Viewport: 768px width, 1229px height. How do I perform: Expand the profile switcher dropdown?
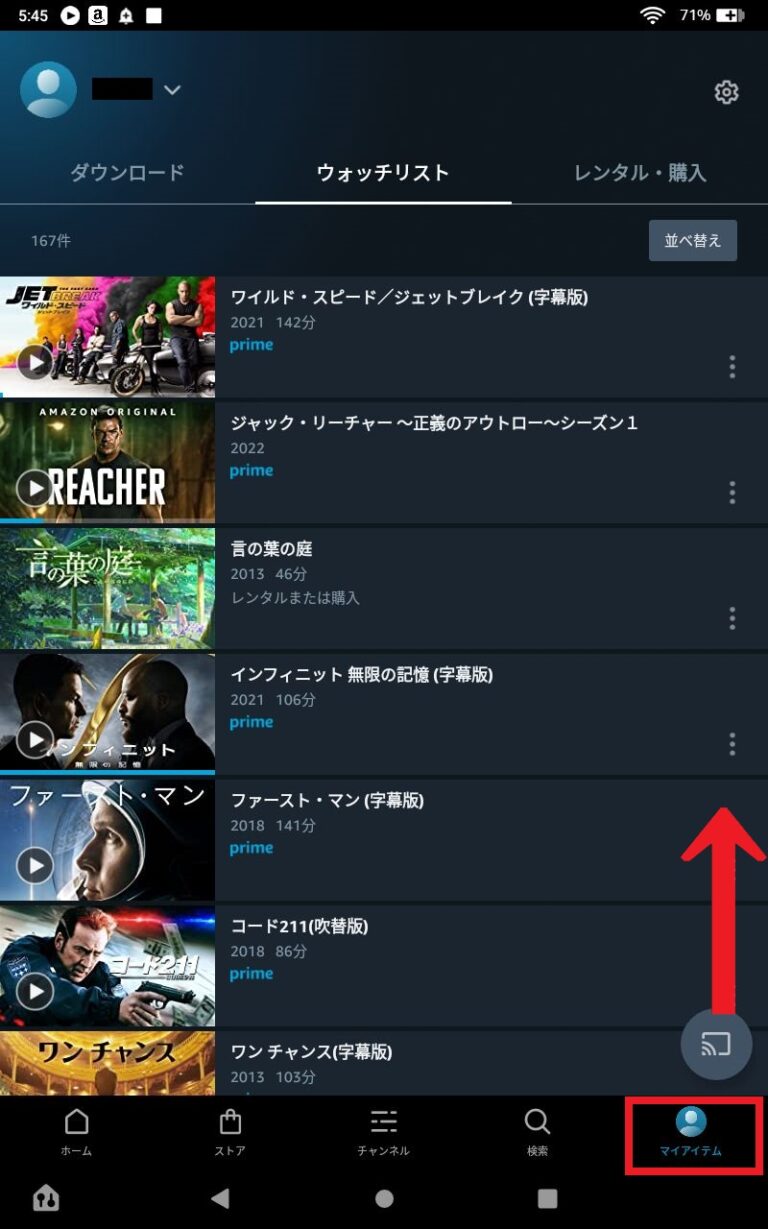[172, 90]
